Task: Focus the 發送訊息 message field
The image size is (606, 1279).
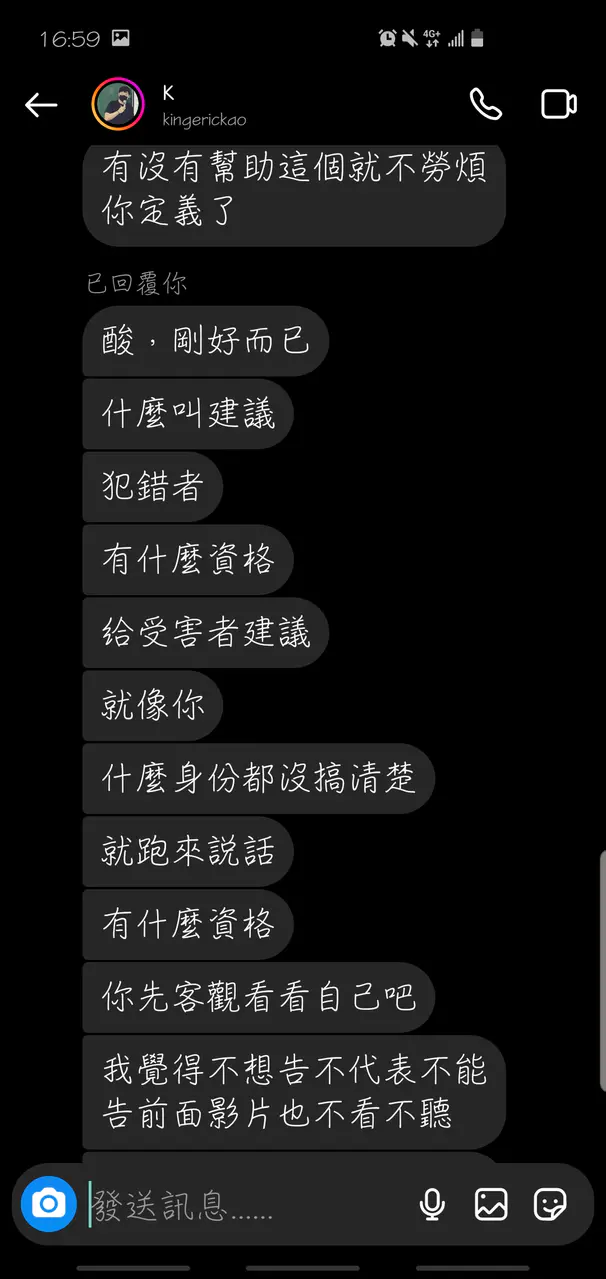Action: point(240,1205)
